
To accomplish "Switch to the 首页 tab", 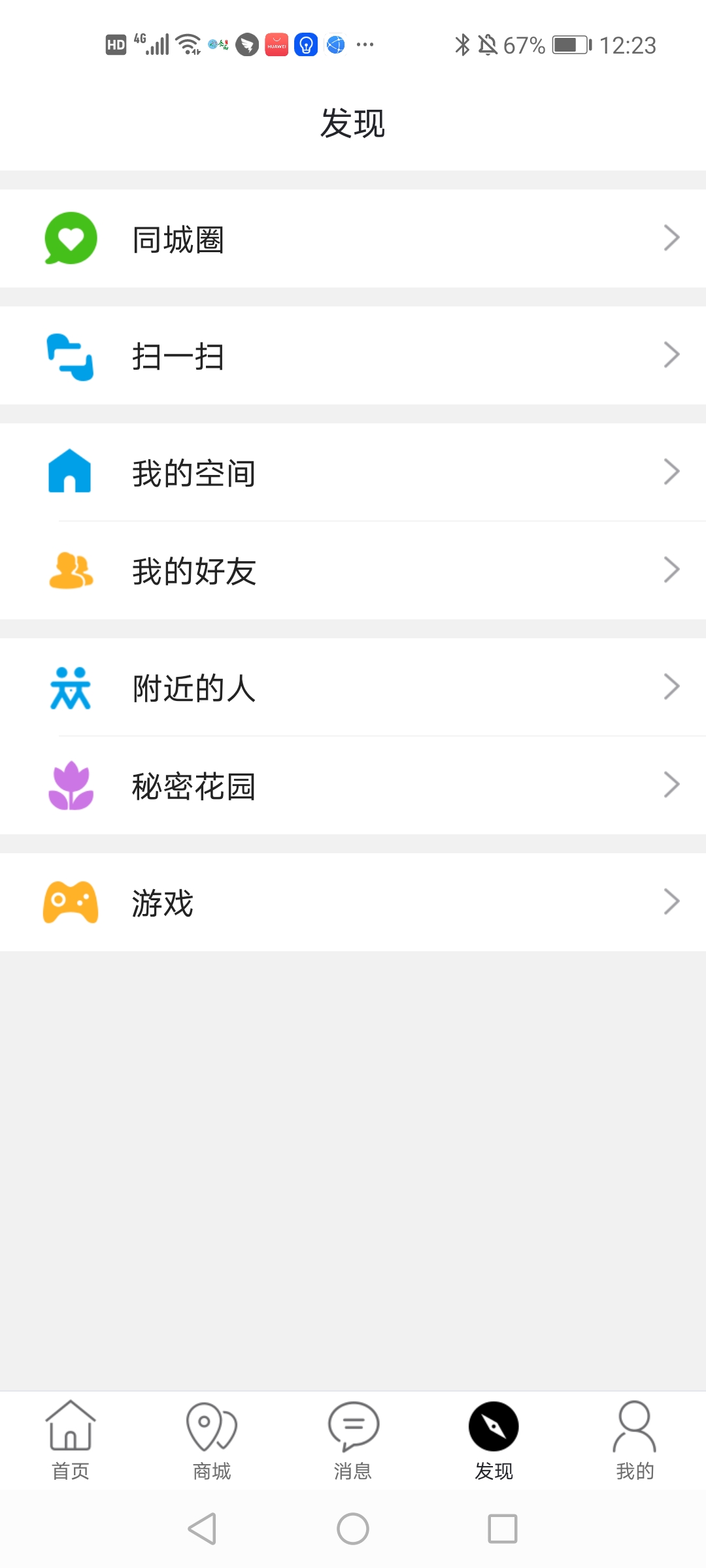I will [71, 1441].
